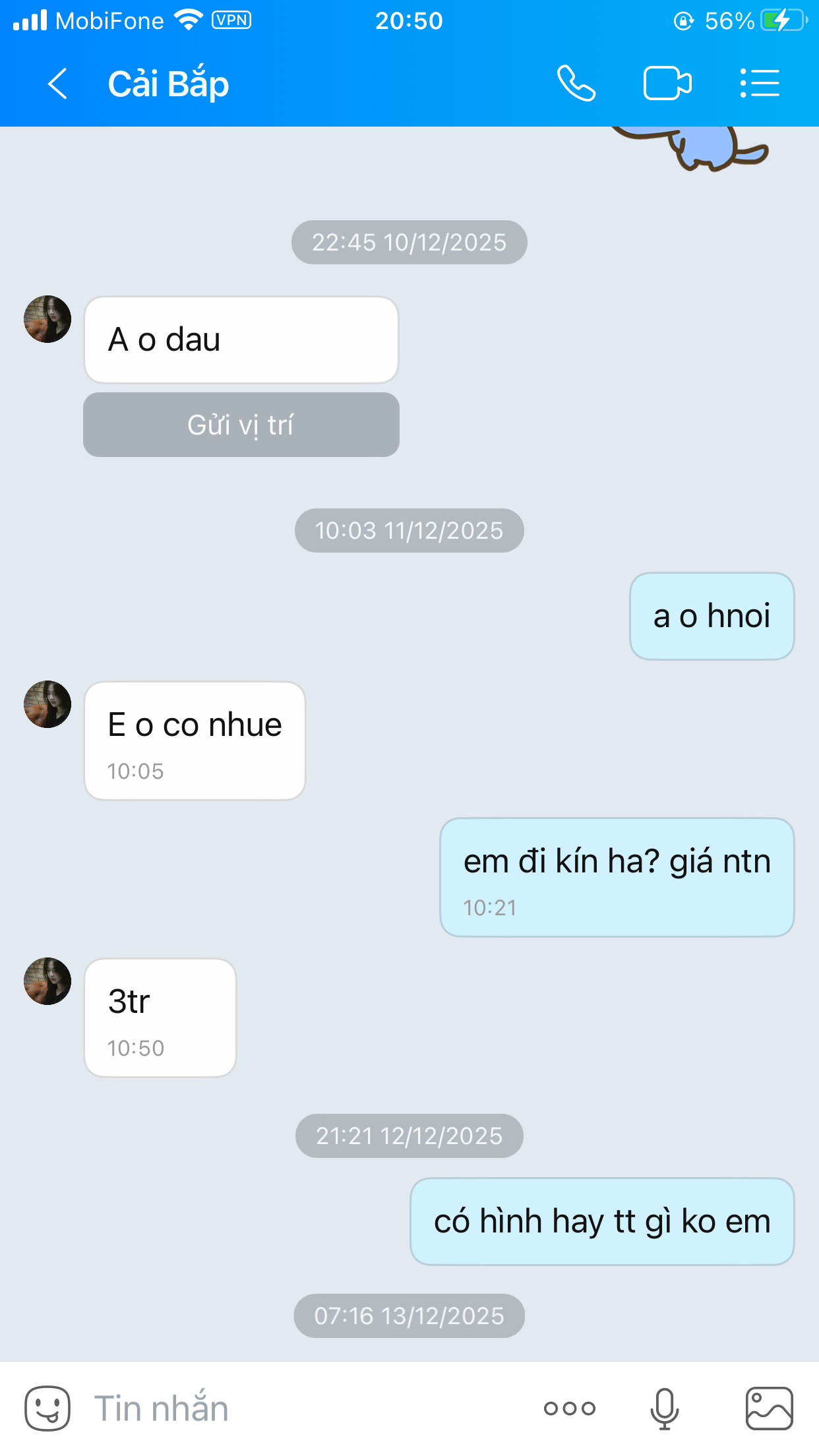This screenshot has width=819, height=1456.
Task: Open more attachment options
Action: pos(569,1409)
